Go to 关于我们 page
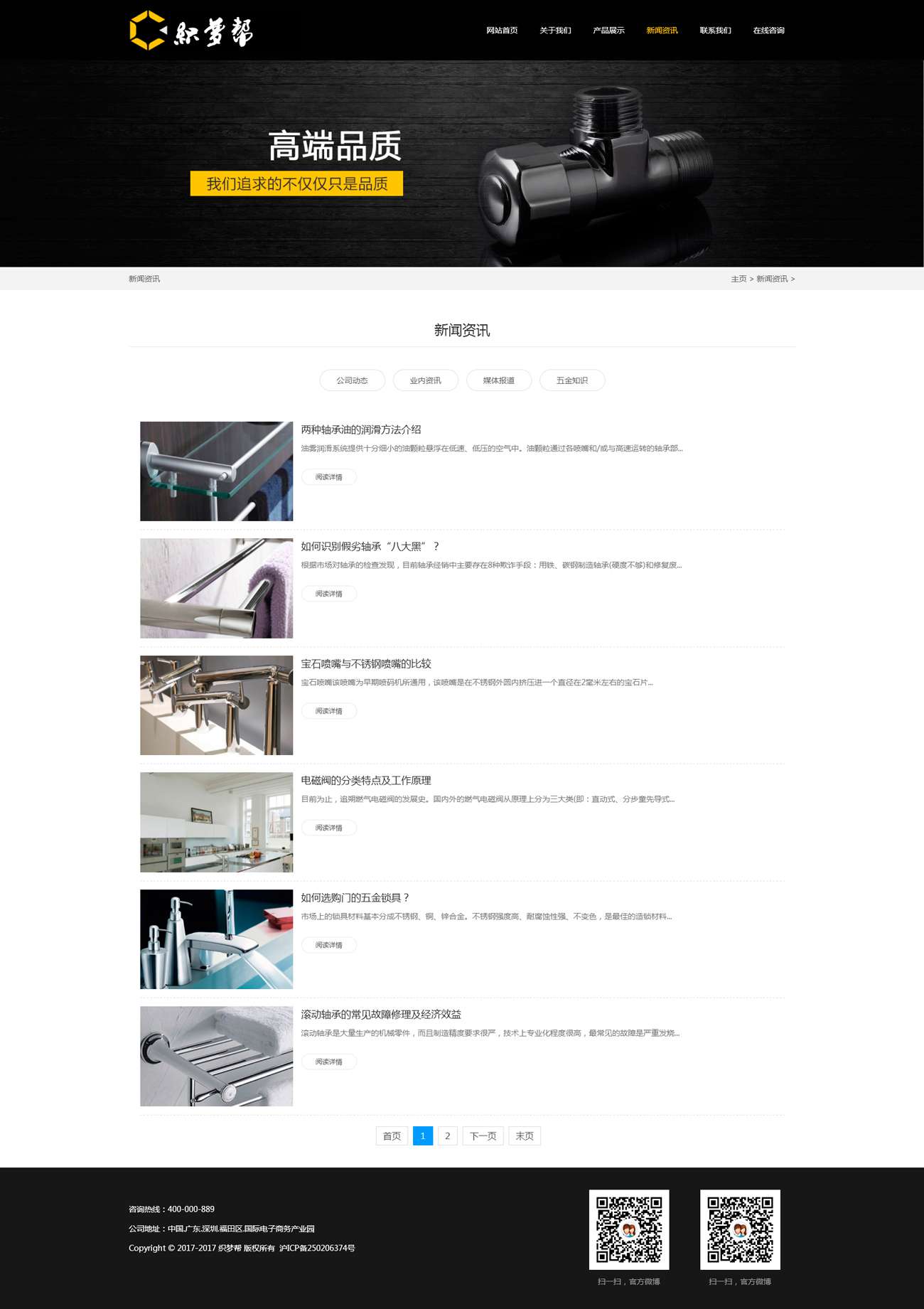924x1309 pixels. point(555,31)
